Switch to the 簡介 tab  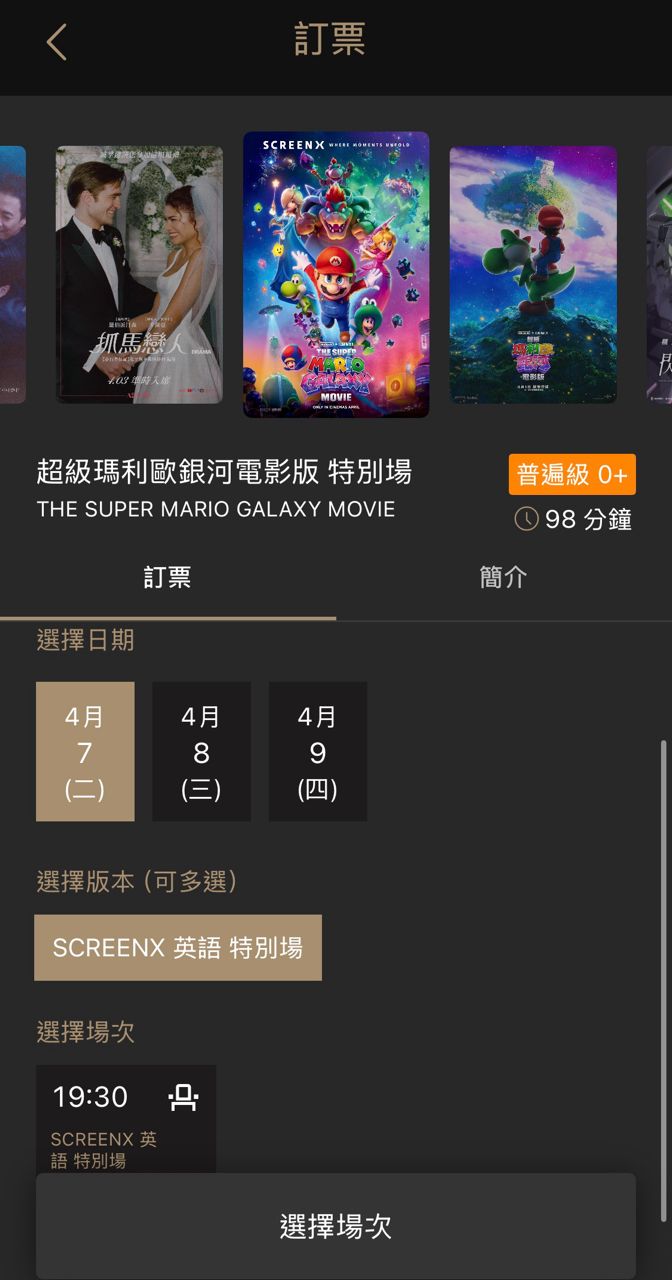tap(503, 577)
